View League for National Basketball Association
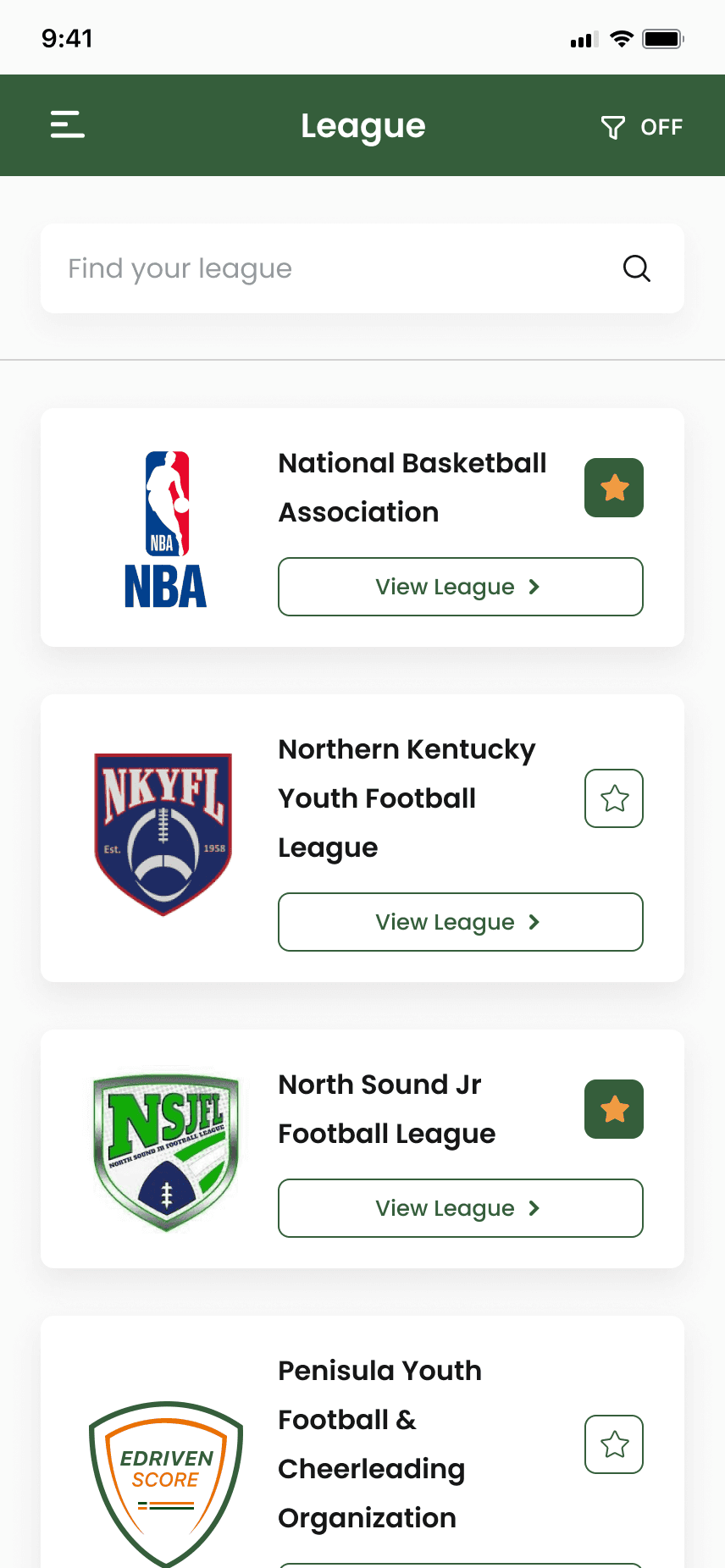This screenshot has height=1568, width=725. point(460,587)
